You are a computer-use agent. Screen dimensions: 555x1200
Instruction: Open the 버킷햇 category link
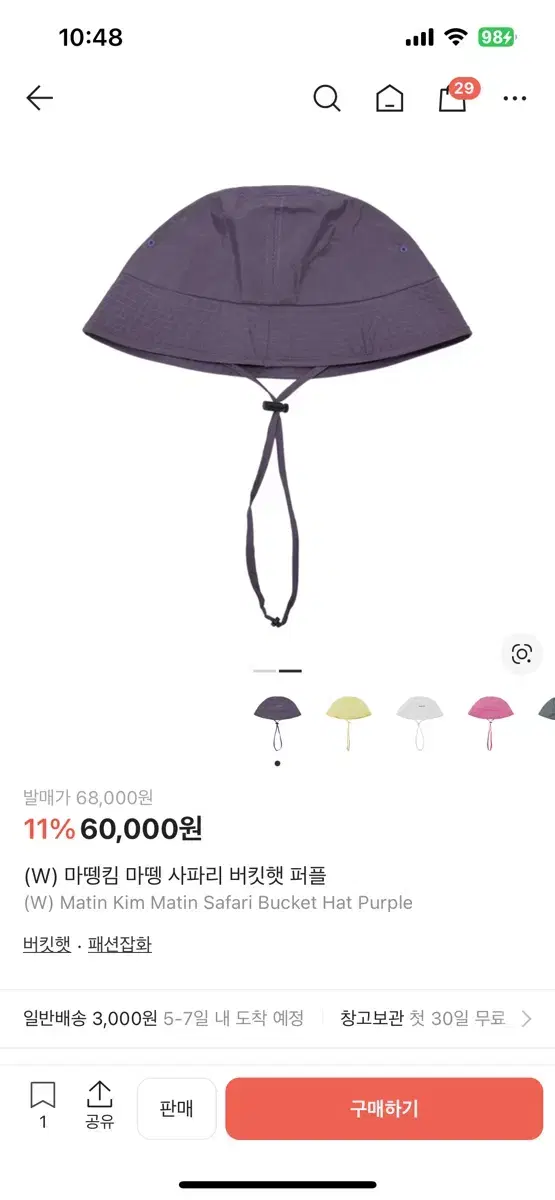[47, 944]
